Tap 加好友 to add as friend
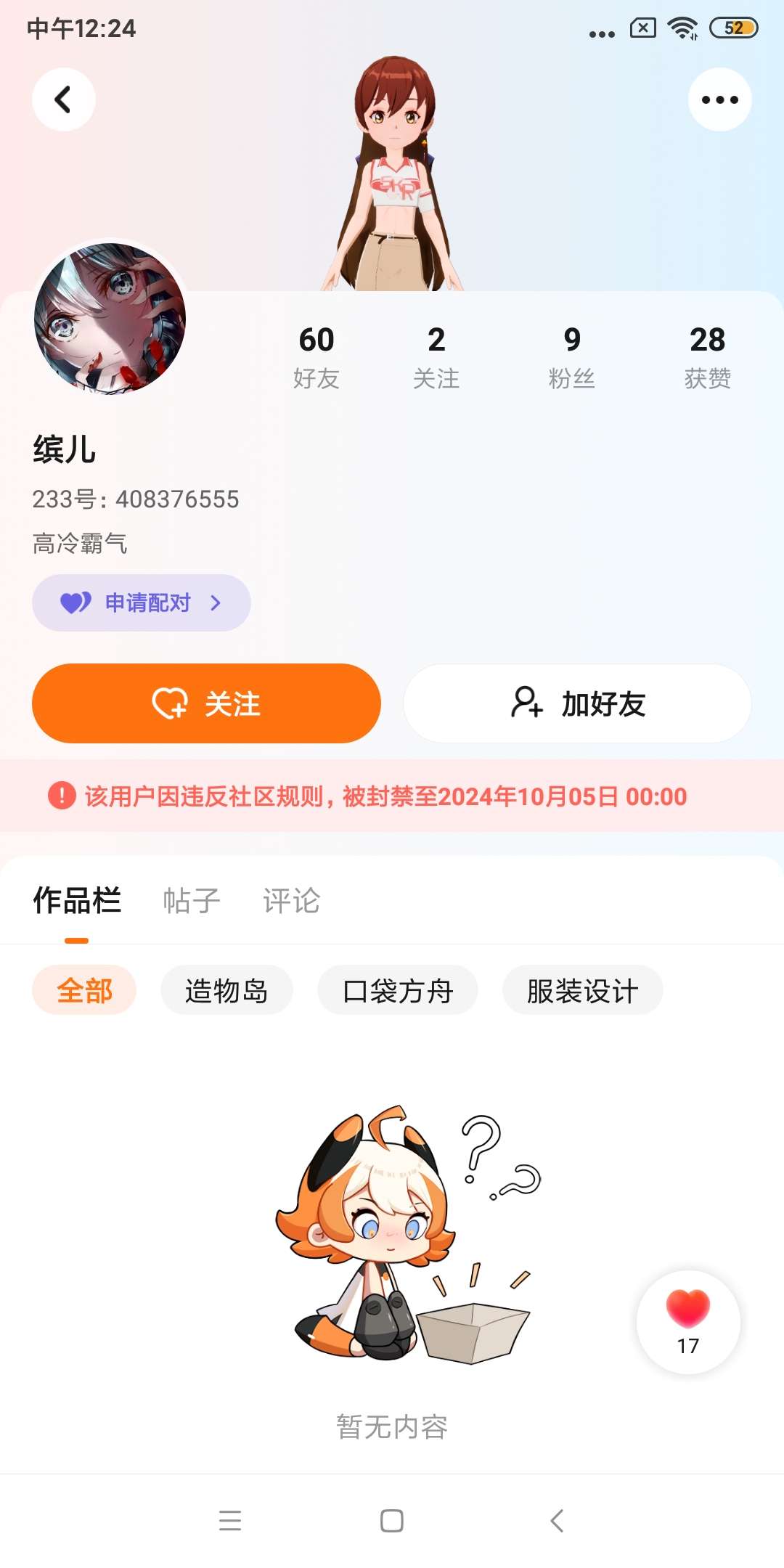784x1568 pixels. 577,703
